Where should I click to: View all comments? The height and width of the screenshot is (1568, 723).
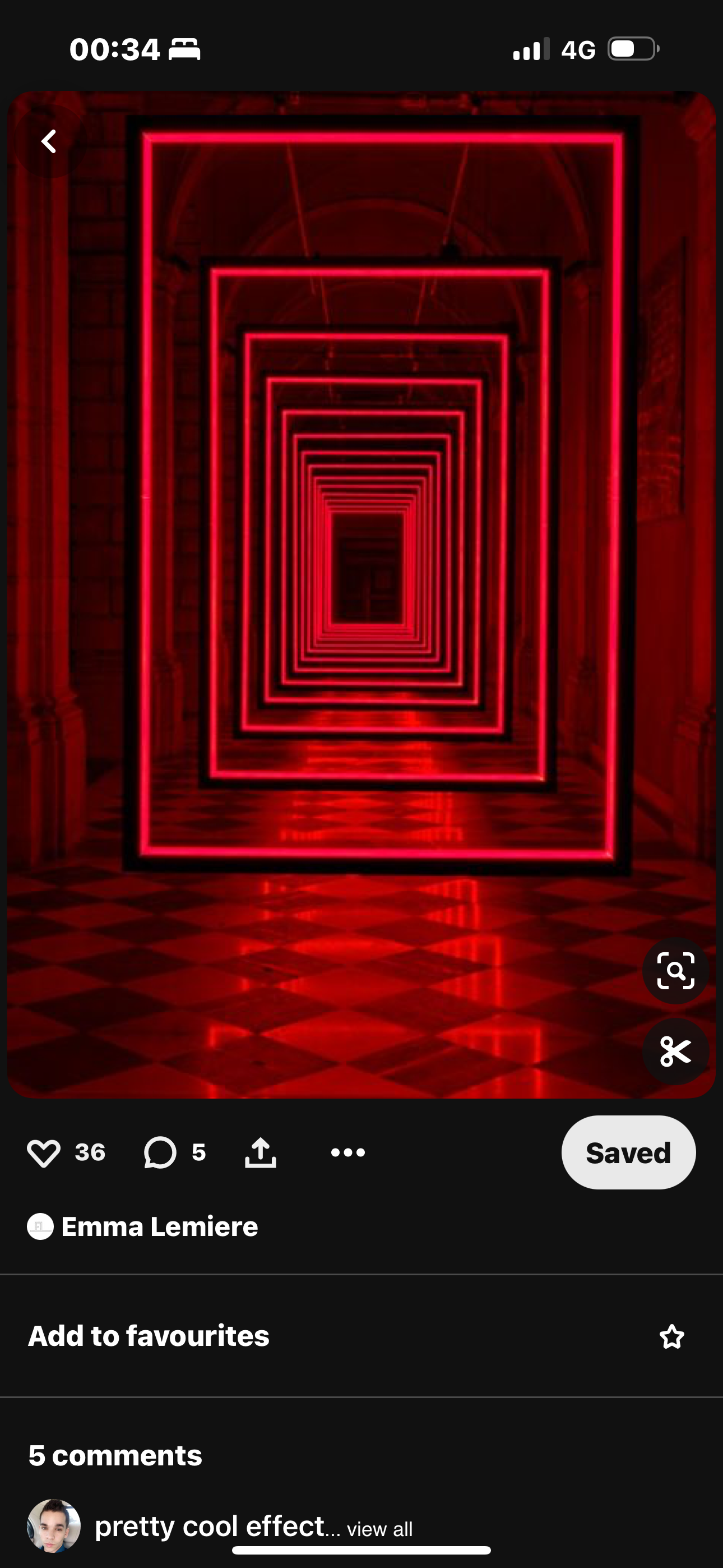(x=380, y=1529)
